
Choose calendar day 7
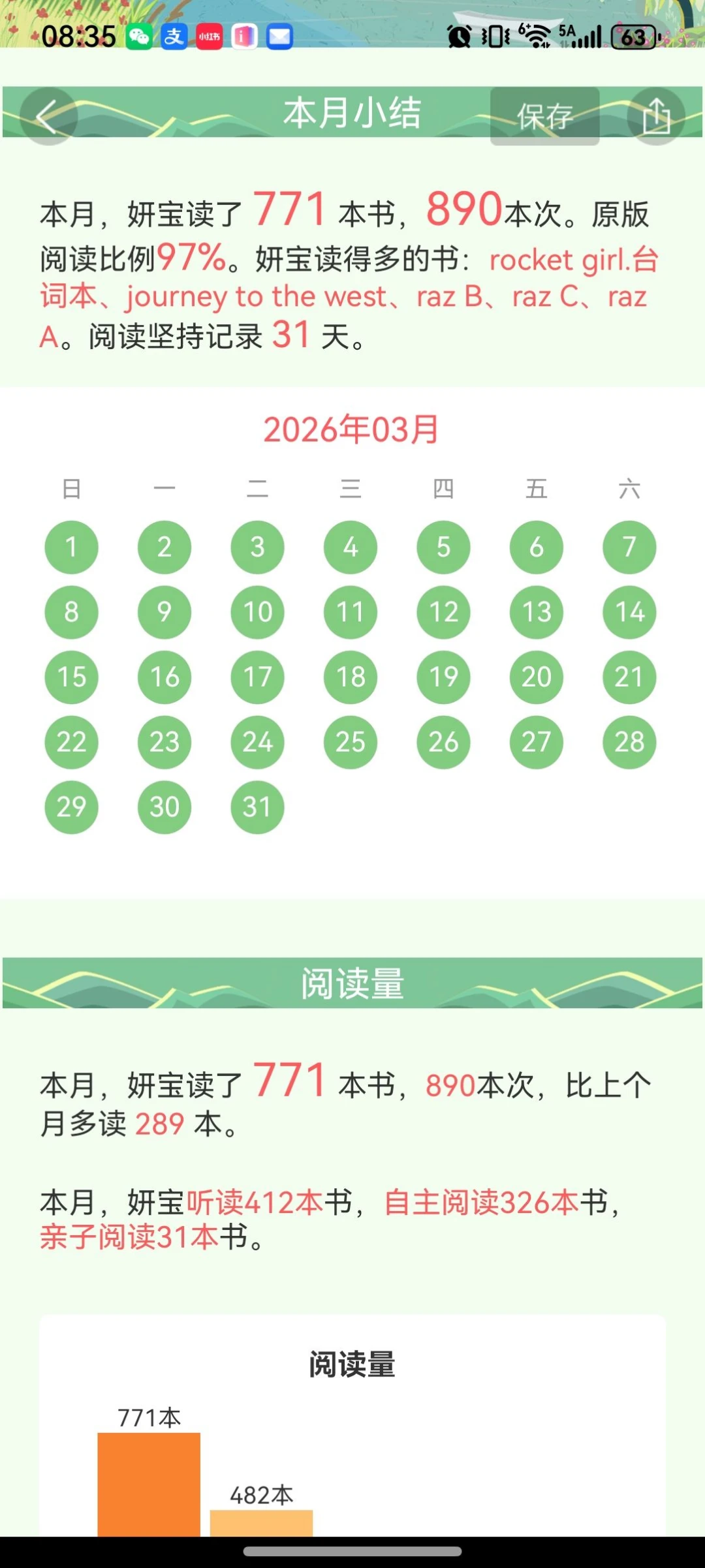(x=629, y=547)
